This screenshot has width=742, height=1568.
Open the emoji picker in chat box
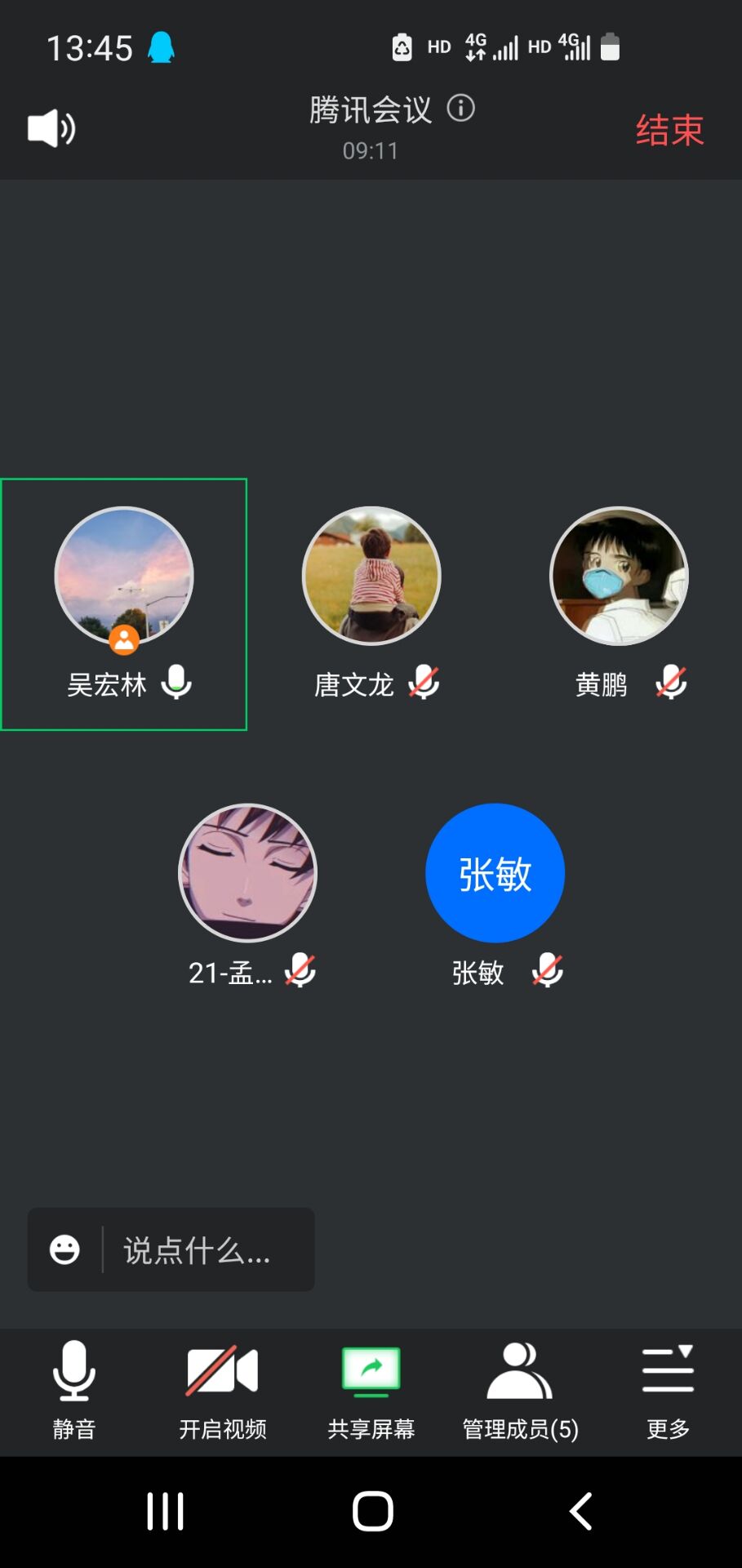(64, 1249)
